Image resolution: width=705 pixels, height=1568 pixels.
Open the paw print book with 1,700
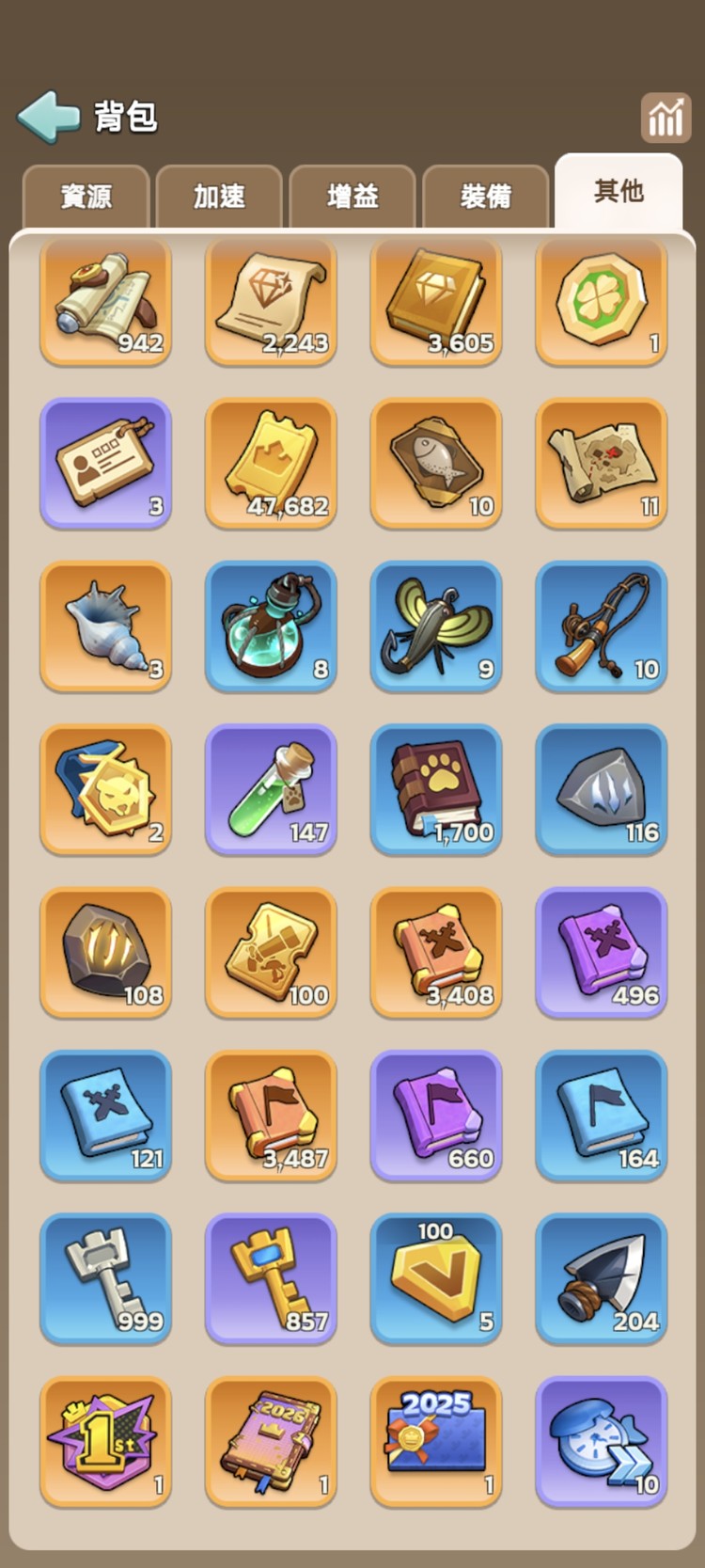[436, 789]
